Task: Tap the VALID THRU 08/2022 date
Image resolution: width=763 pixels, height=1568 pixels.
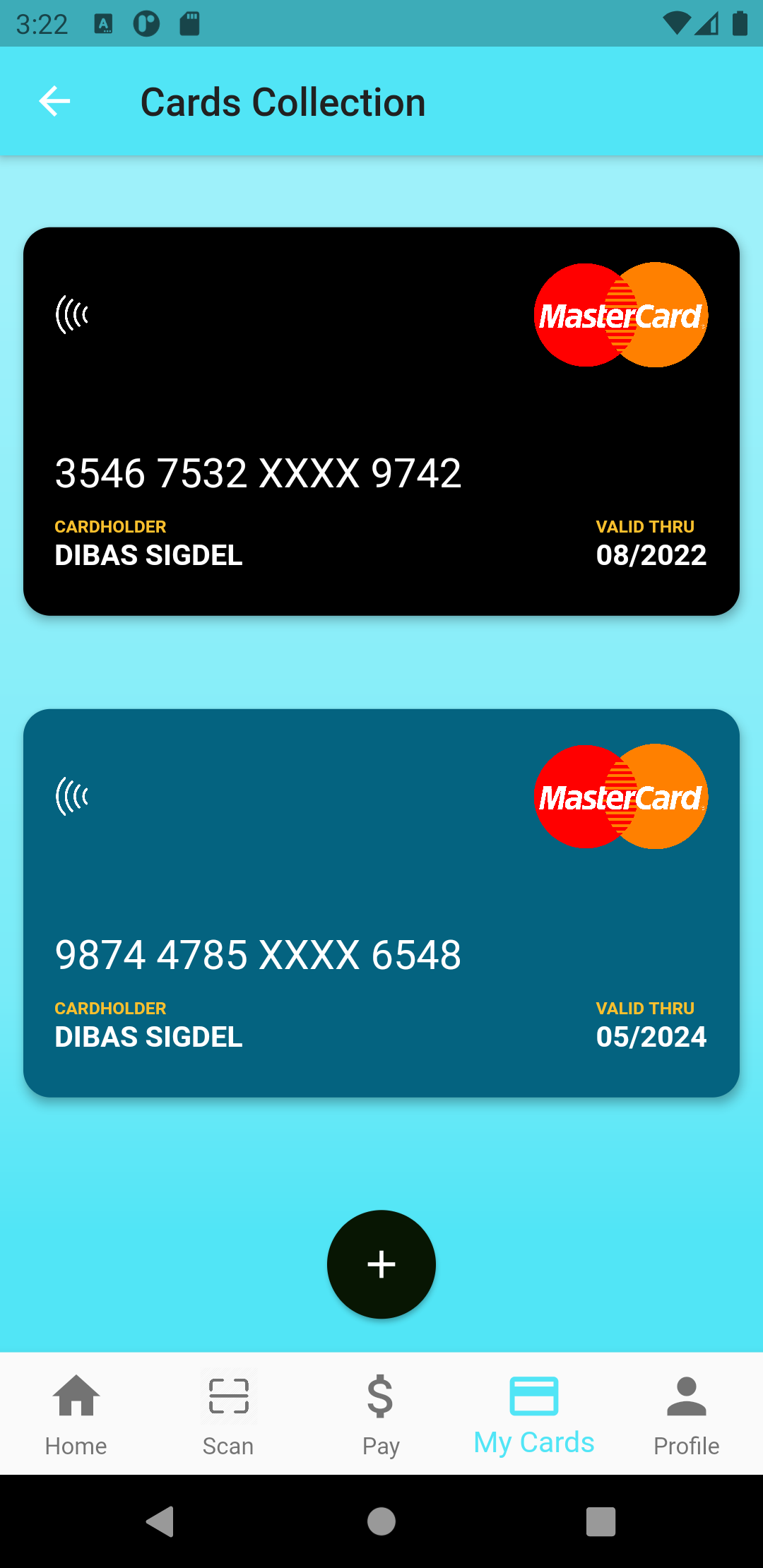Action: coord(651,556)
